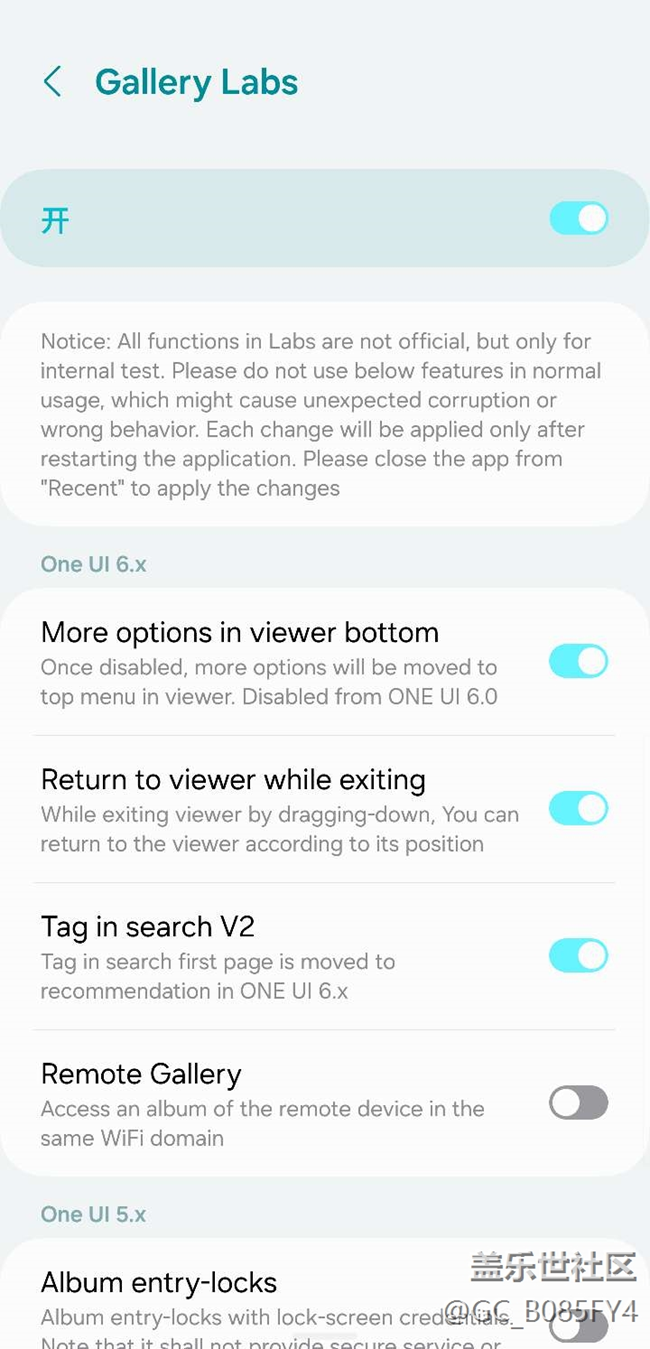Turn off the Gallery Labs master switch
The image size is (650, 1349).
coord(578,219)
